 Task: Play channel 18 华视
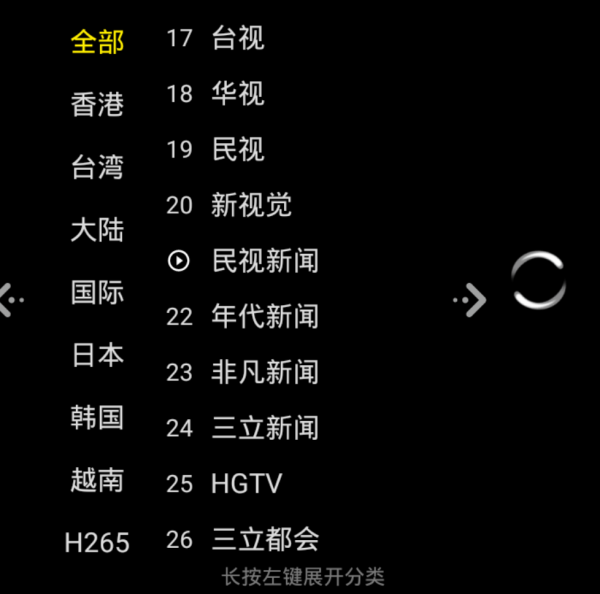(x=238, y=94)
